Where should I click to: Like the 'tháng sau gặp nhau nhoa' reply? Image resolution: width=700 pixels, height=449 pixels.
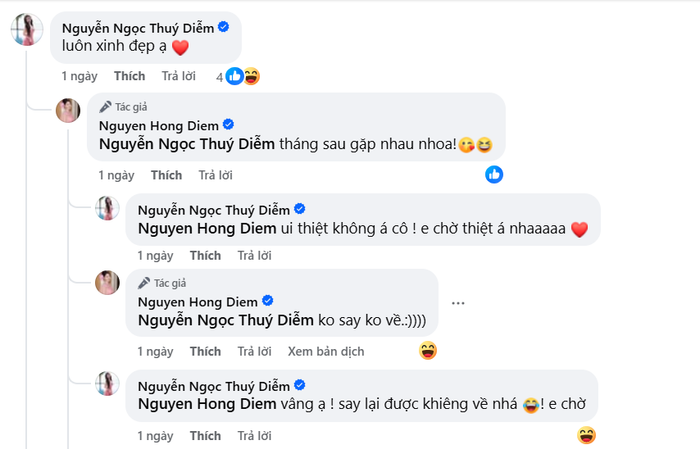coord(166,175)
